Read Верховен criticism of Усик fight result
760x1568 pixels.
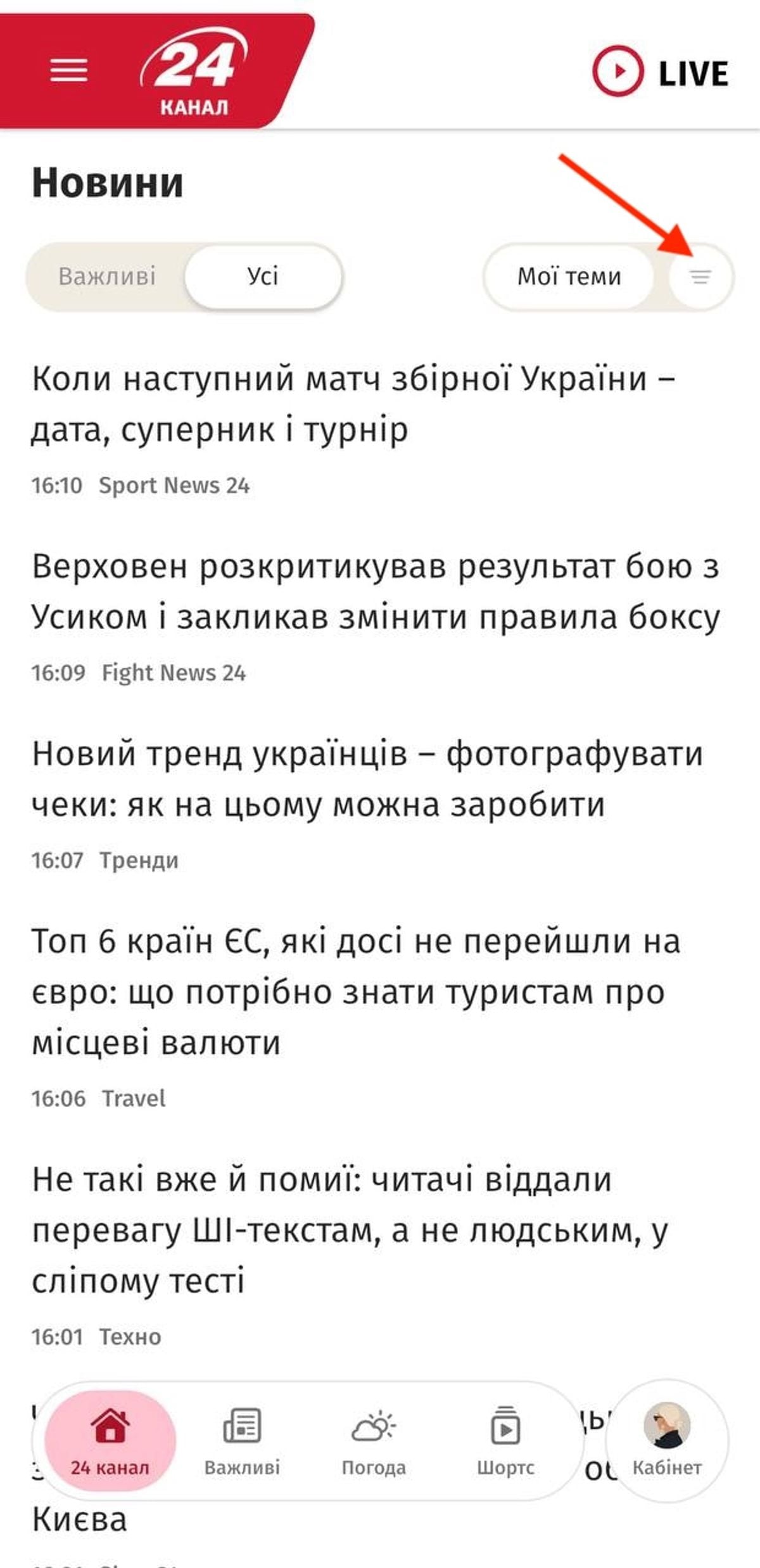pos(376,591)
